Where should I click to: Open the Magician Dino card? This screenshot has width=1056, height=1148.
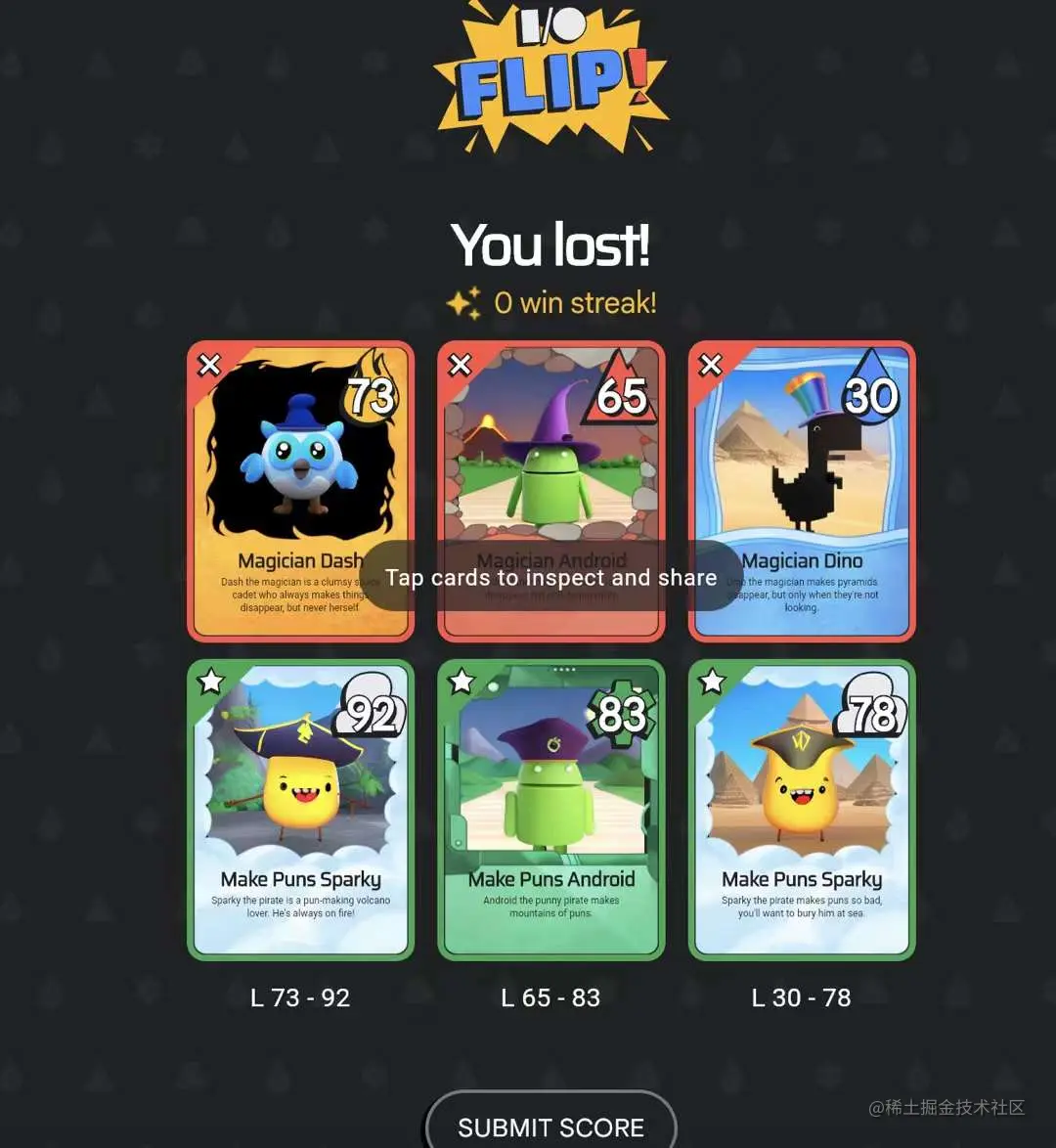tap(802, 460)
